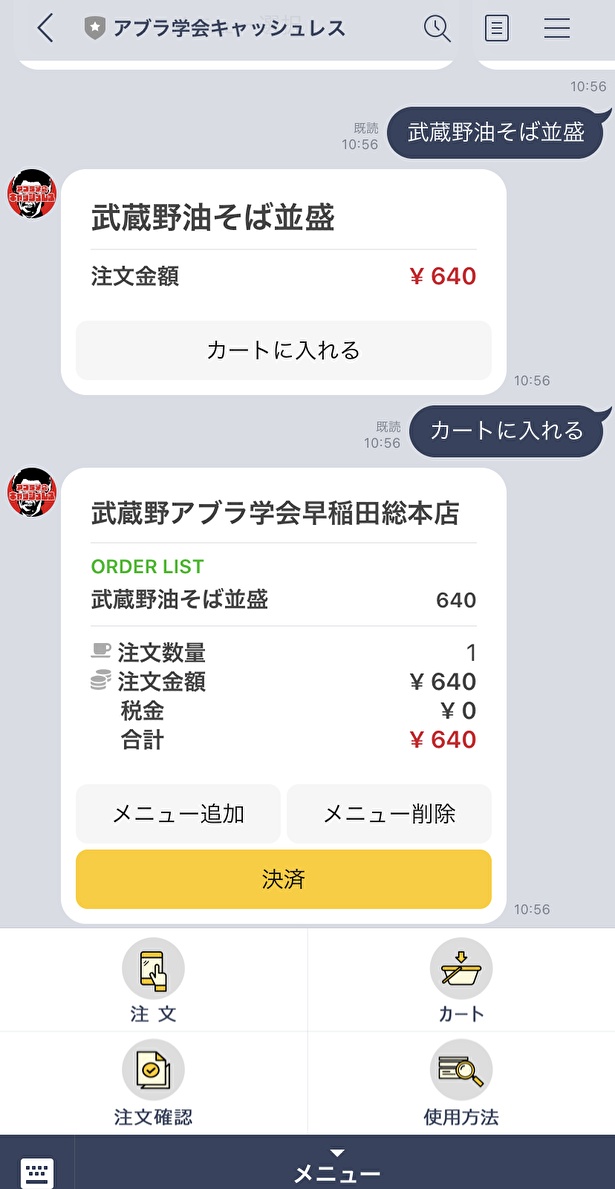
Task: Tap メニュー追加 button
Action: point(178,814)
